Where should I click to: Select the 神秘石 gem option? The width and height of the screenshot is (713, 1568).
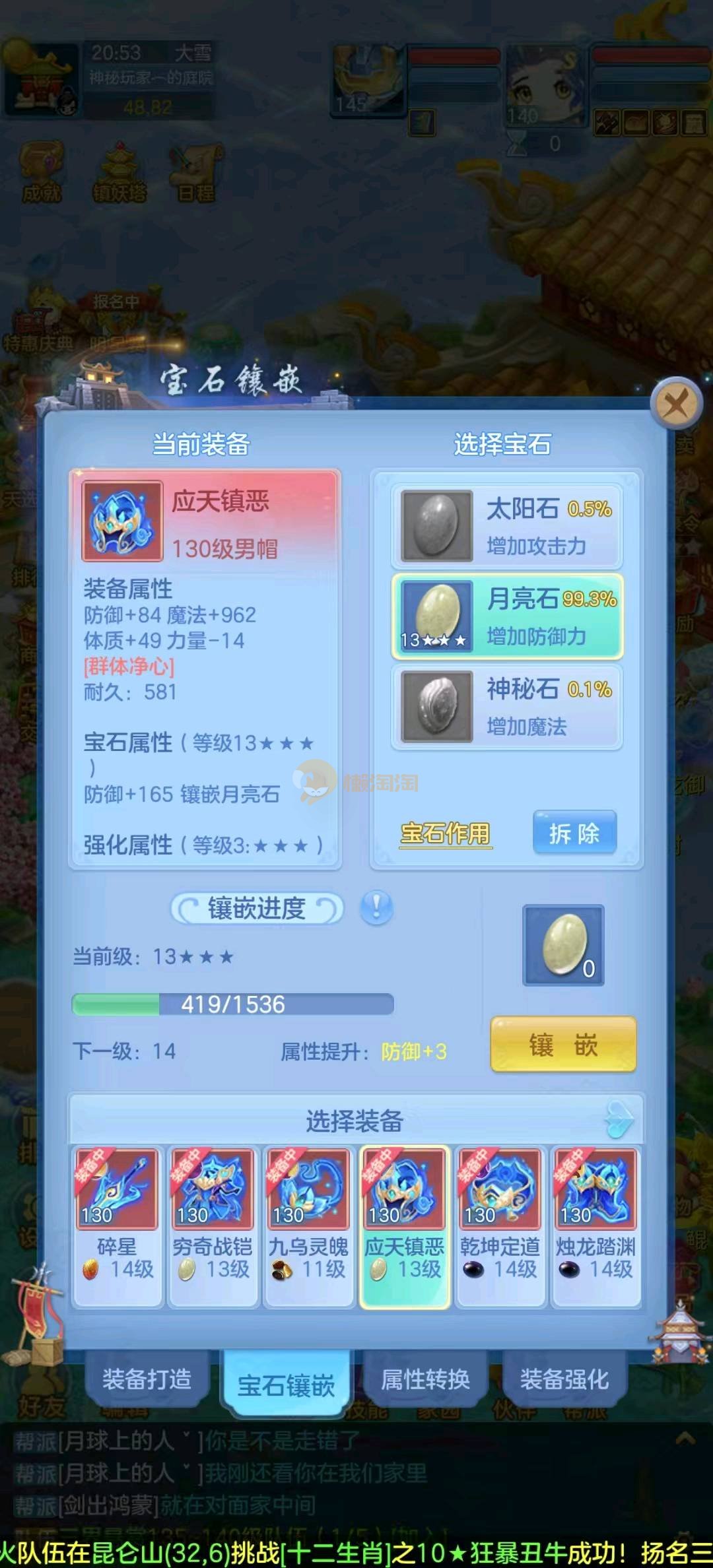[506, 707]
